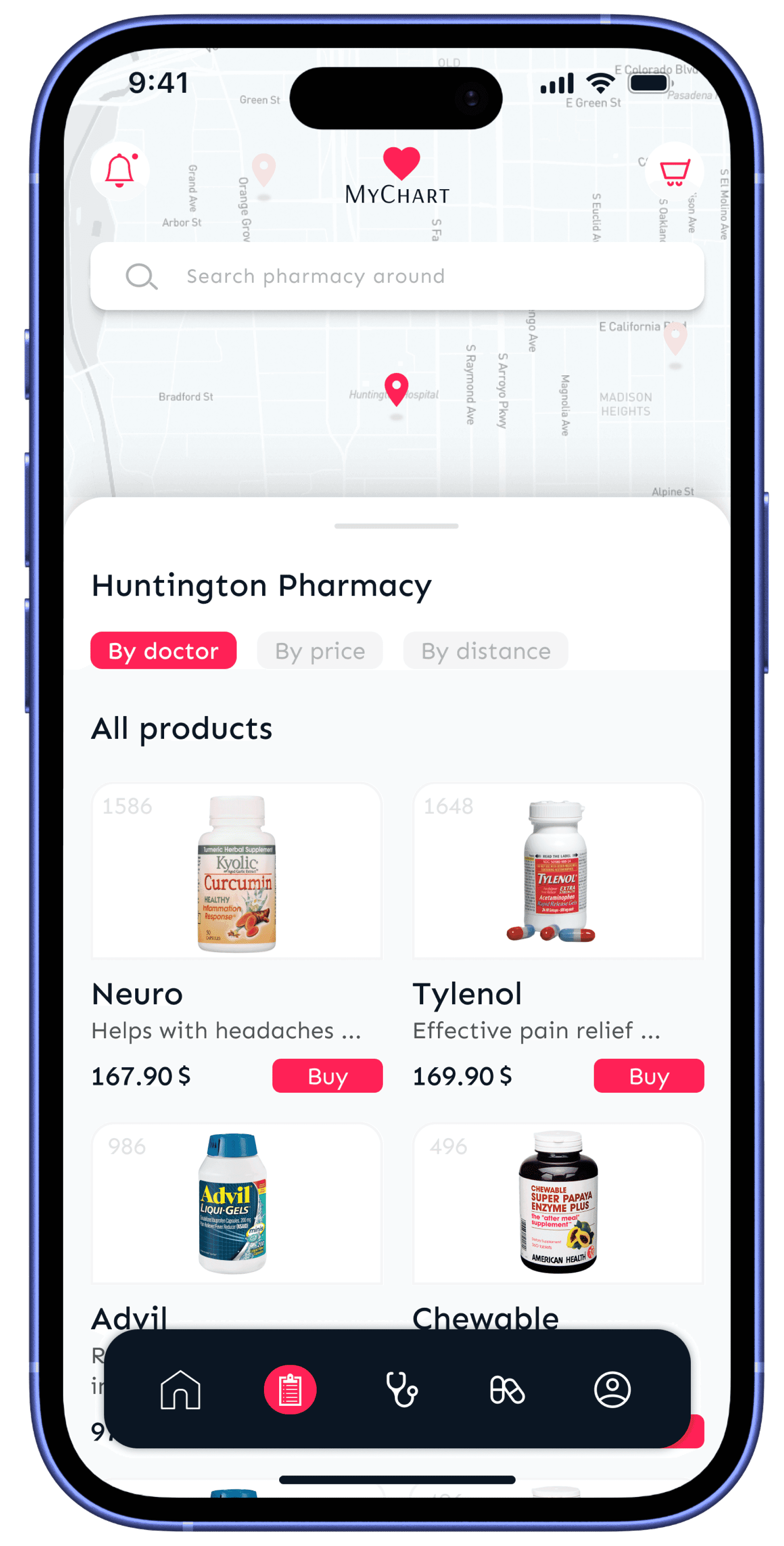Go to the Home tab
Viewport: 784px width, 1546px height.
(x=180, y=1390)
